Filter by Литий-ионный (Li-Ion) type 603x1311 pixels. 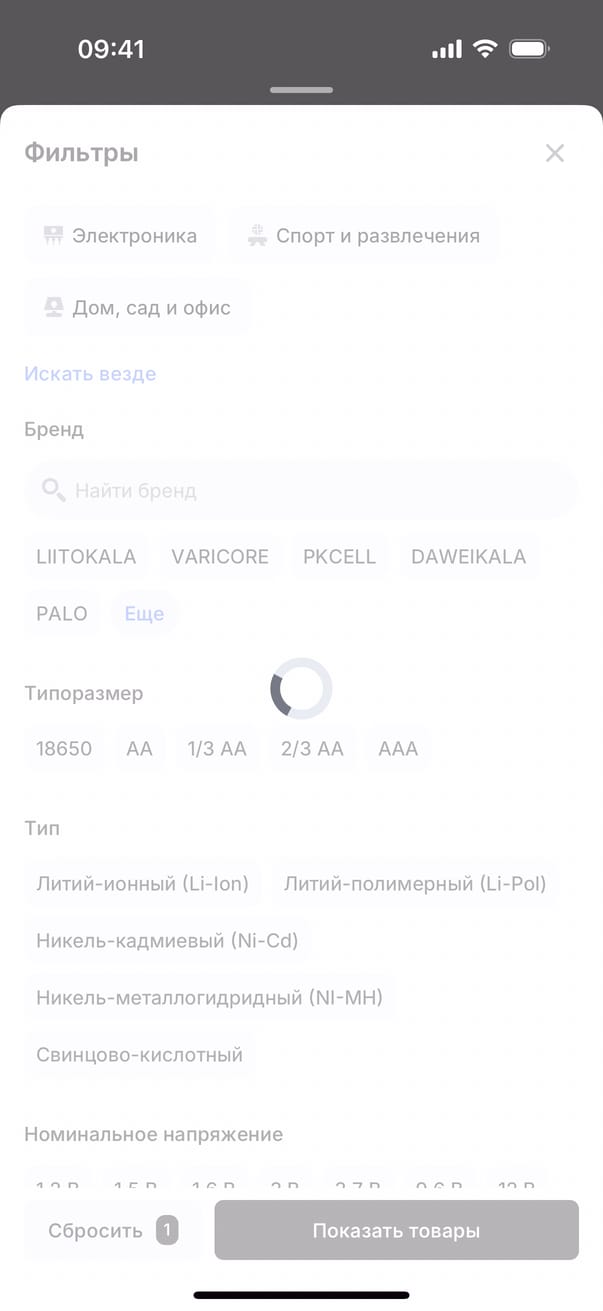tap(142, 884)
